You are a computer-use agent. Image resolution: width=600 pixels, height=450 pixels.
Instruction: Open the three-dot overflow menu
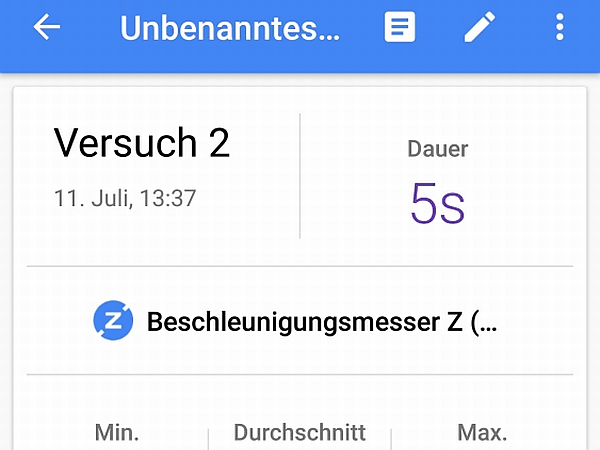[559, 27]
